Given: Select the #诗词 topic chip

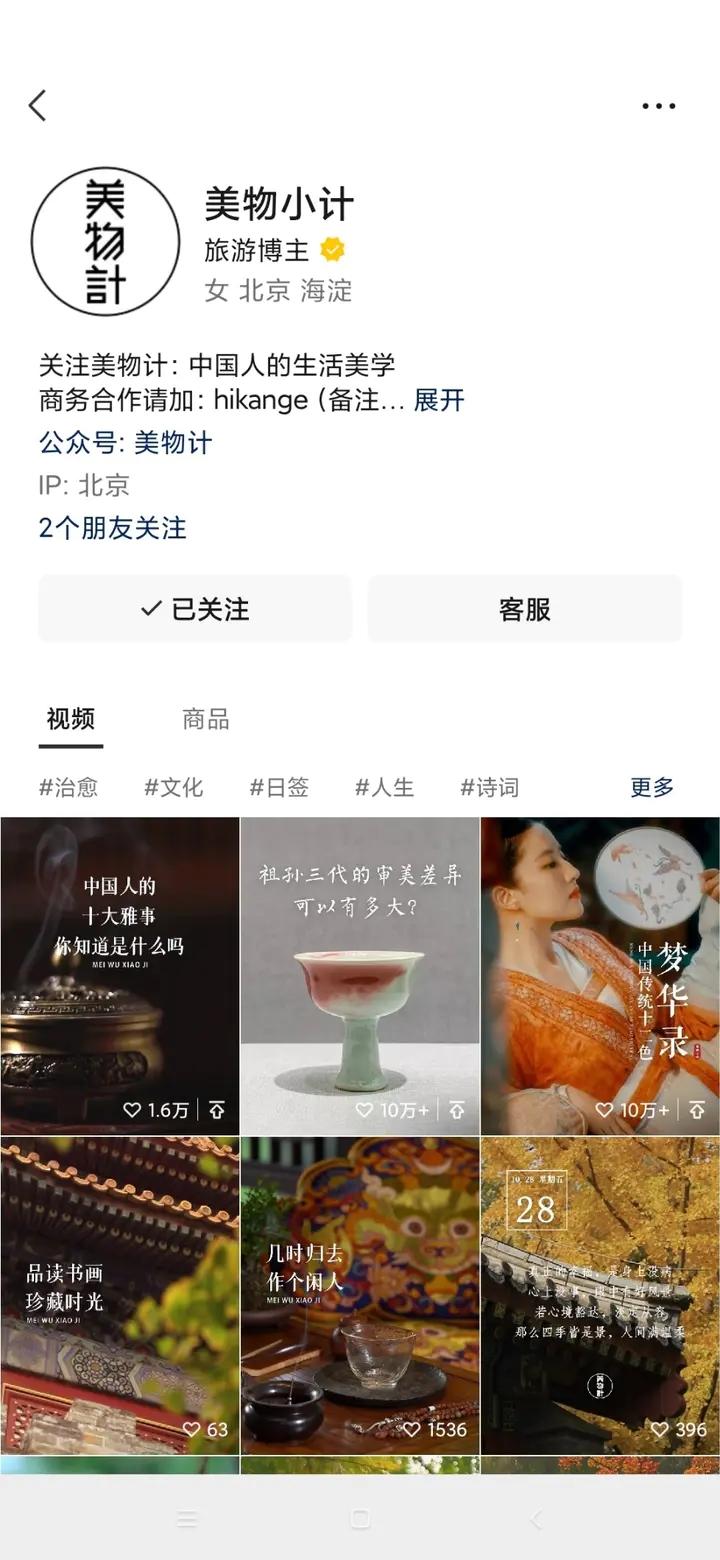Looking at the screenshot, I should click(489, 787).
